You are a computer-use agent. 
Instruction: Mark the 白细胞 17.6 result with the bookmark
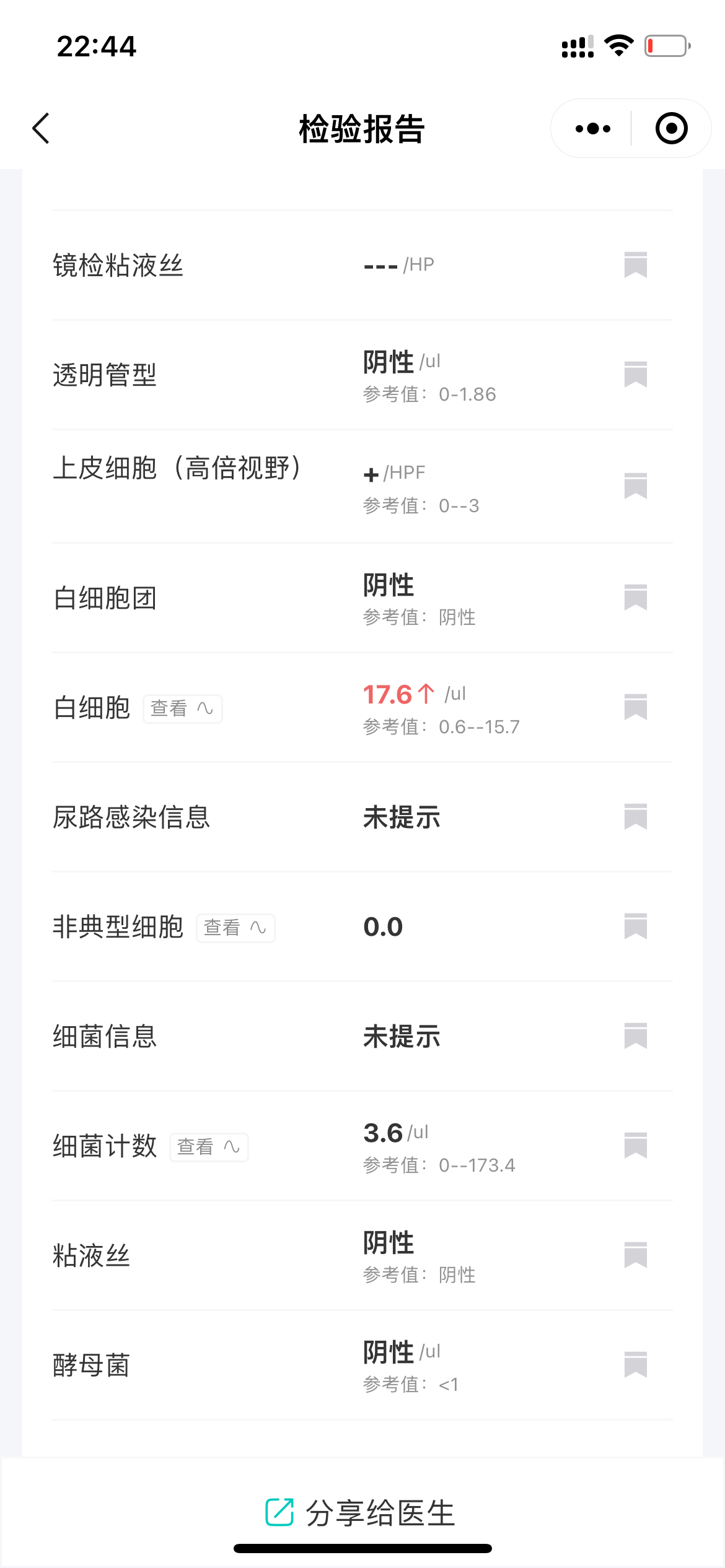coord(636,707)
